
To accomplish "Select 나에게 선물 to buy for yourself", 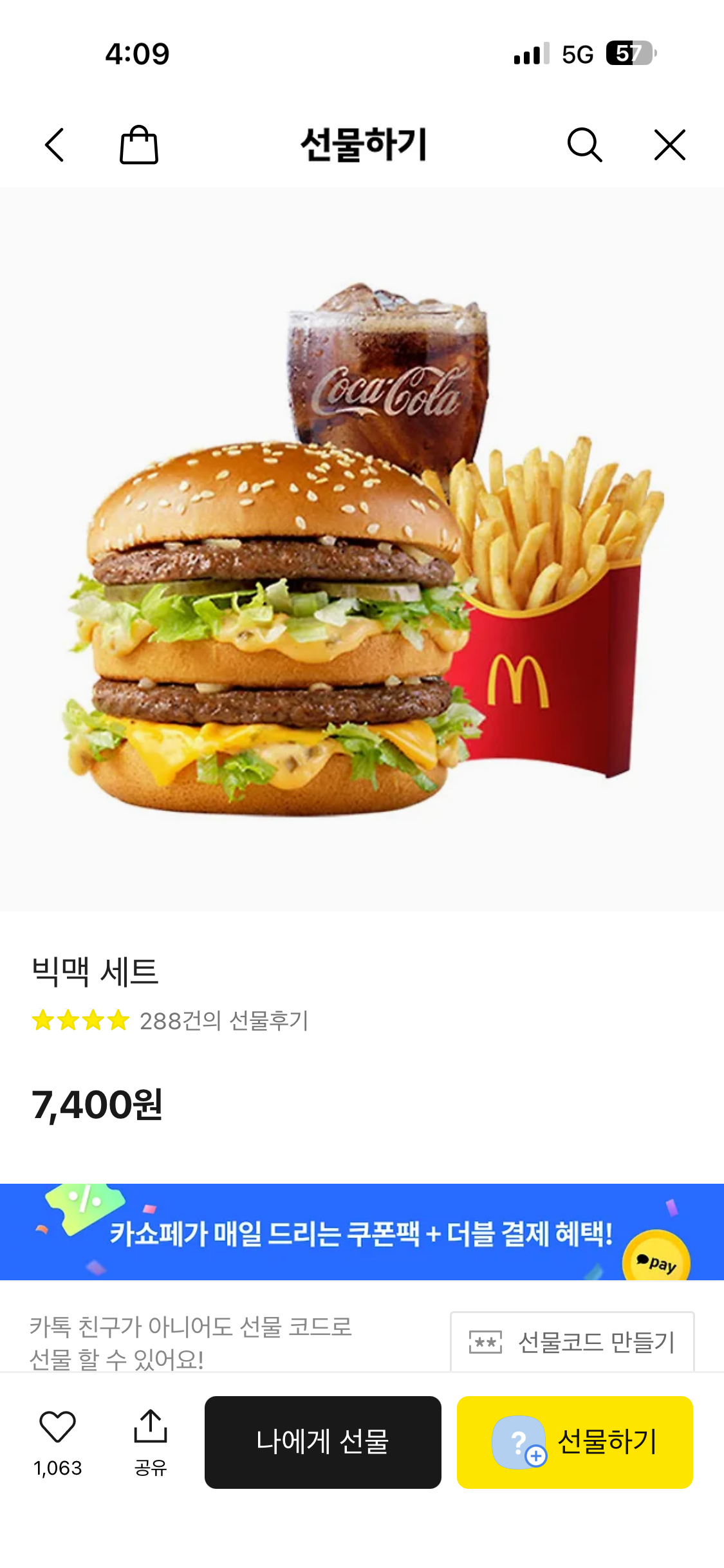I will [323, 1442].
